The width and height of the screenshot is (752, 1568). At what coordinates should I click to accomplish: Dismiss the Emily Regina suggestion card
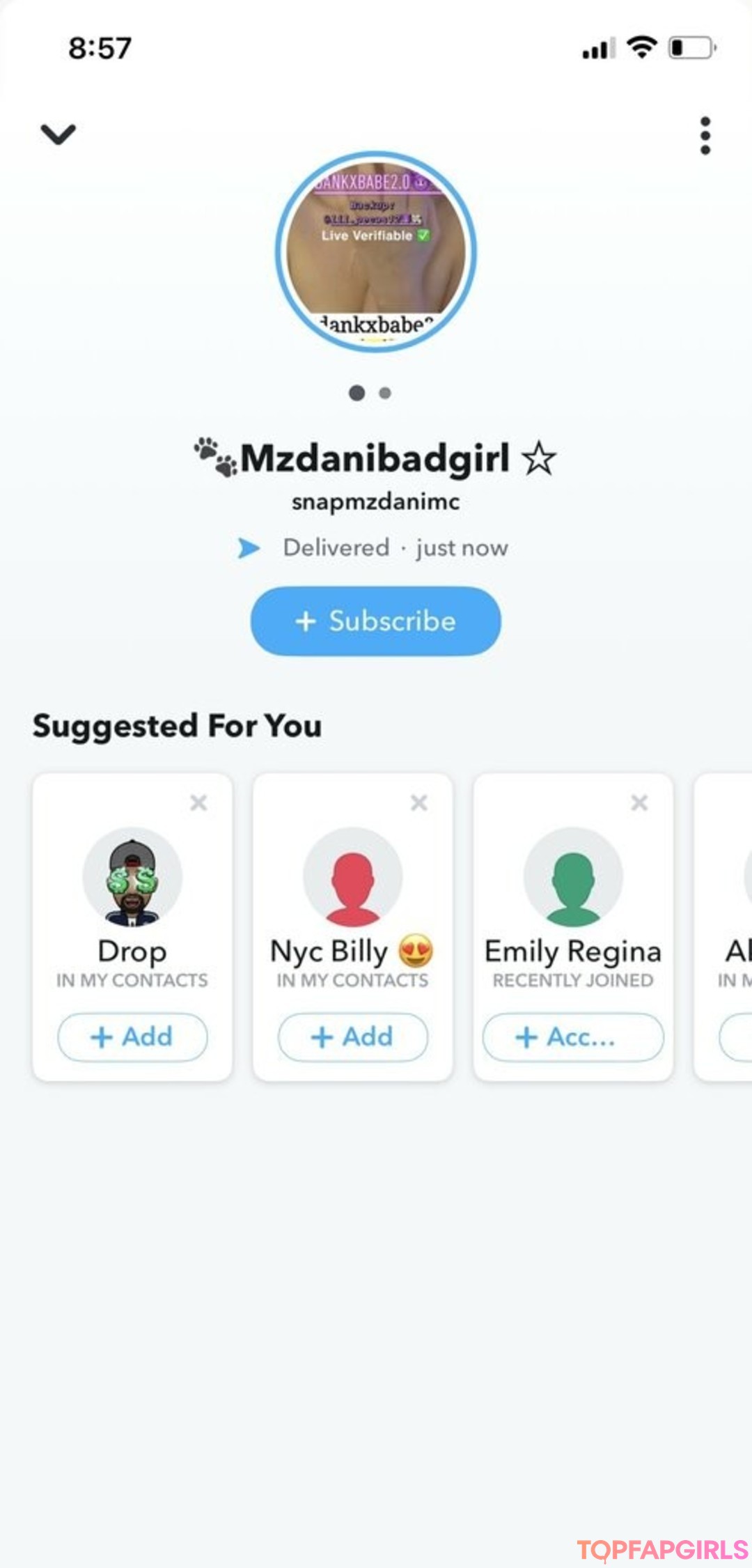click(x=639, y=802)
